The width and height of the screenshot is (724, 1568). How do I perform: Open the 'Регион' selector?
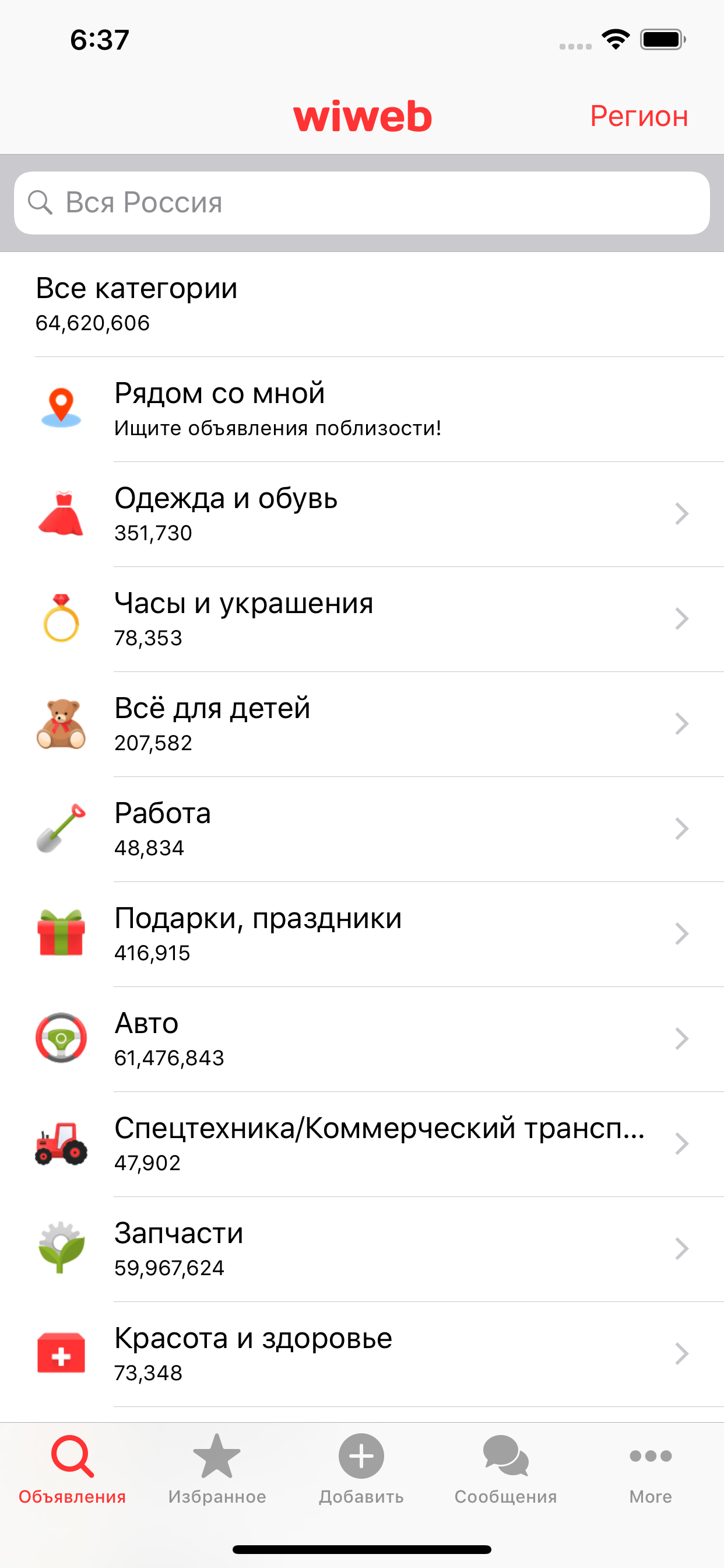coord(640,116)
